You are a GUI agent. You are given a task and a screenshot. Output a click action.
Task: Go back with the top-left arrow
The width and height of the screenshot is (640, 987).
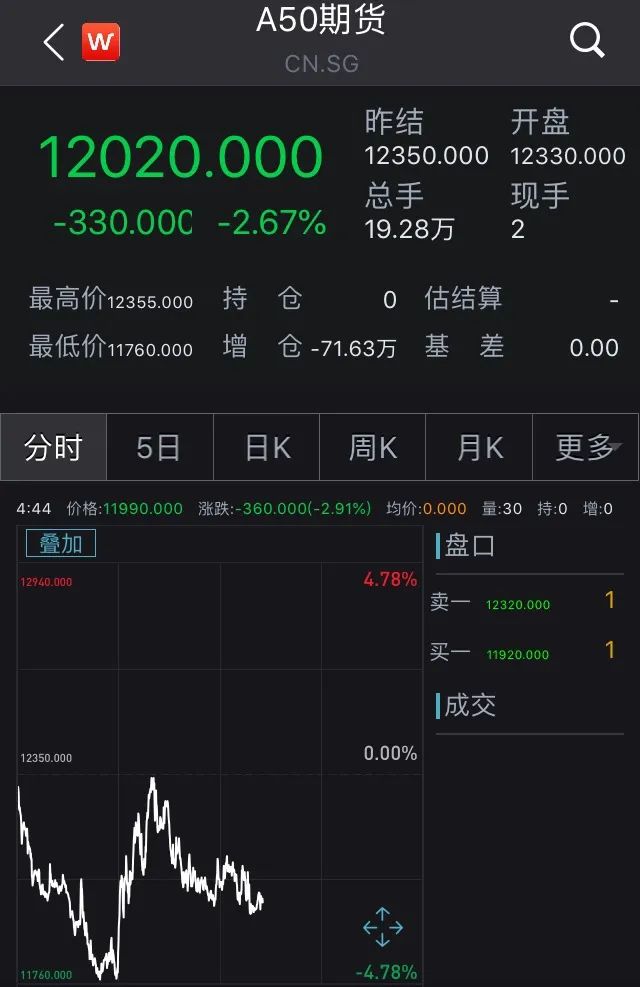54,42
